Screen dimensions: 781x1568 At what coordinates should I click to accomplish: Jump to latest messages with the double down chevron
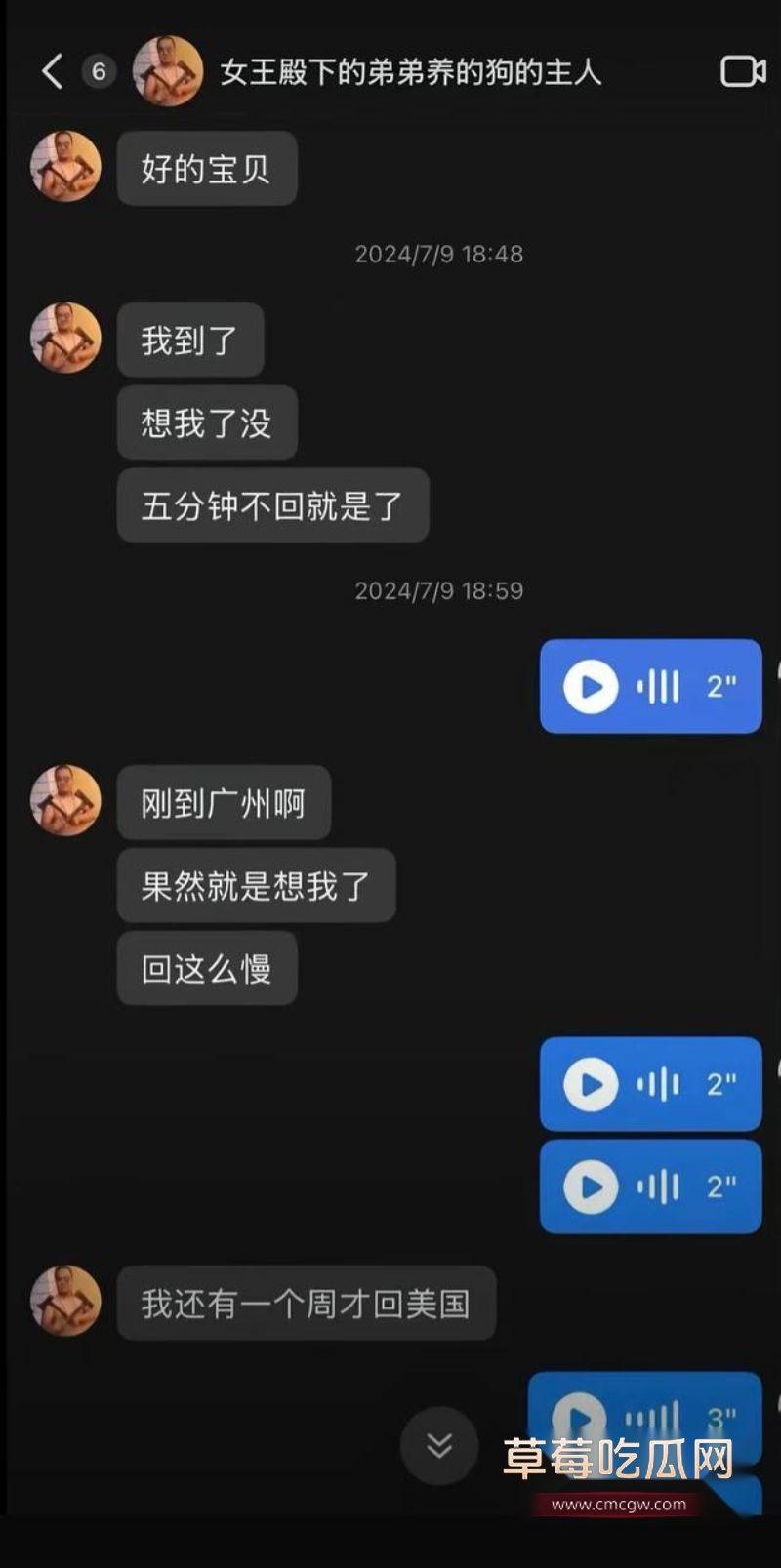point(437,1447)
